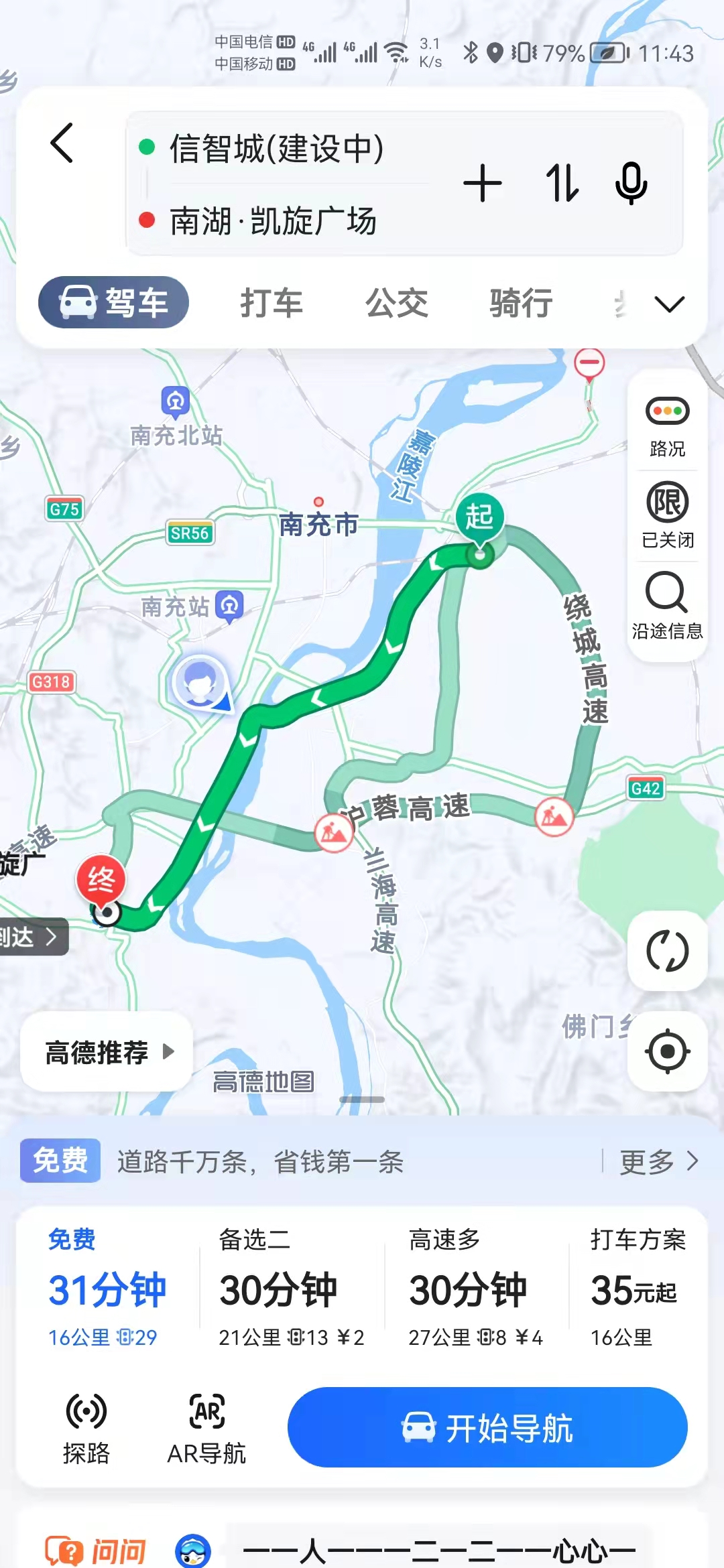Open the 限 restriction settings (已关闭)
The height and width of the screenshot is (1568, 724).
(667, 515)
